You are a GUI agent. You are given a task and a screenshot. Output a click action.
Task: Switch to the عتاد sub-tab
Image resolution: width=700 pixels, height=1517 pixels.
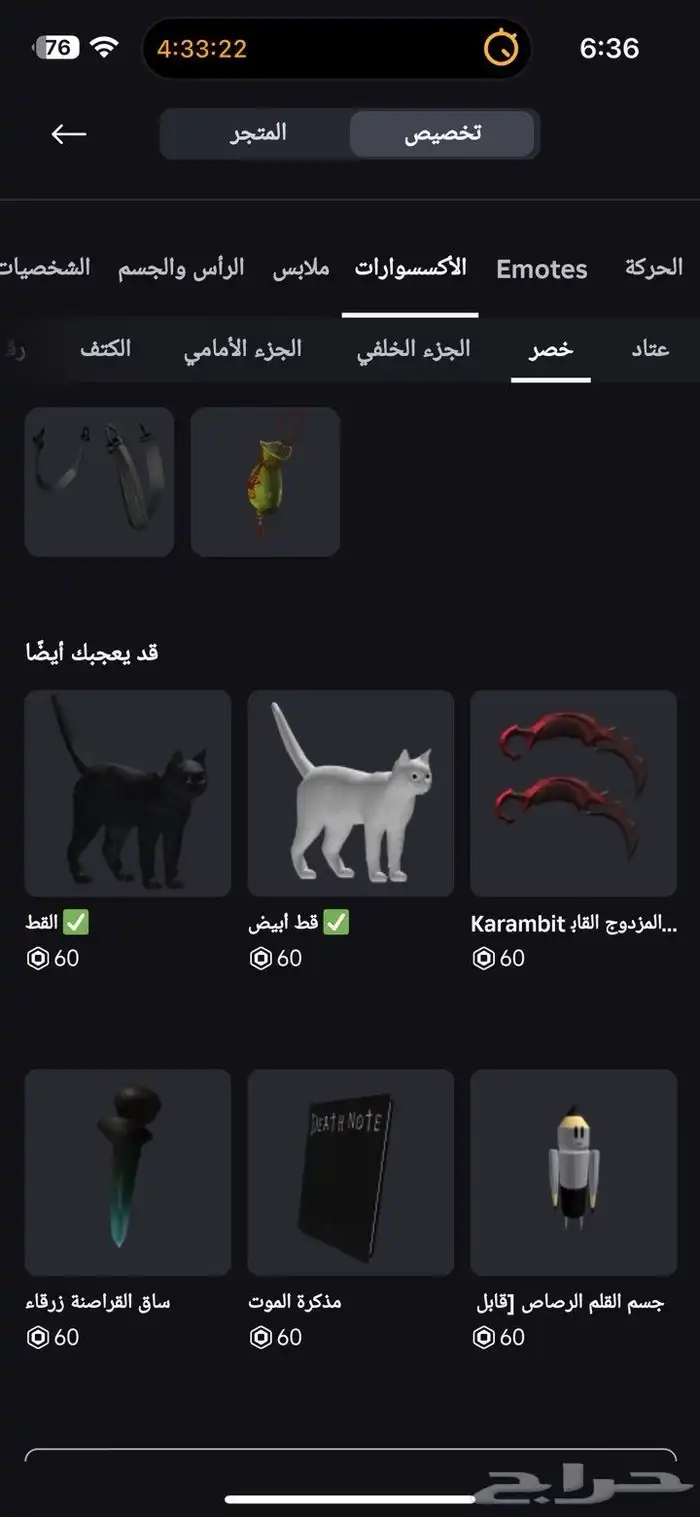click(651, 349)
